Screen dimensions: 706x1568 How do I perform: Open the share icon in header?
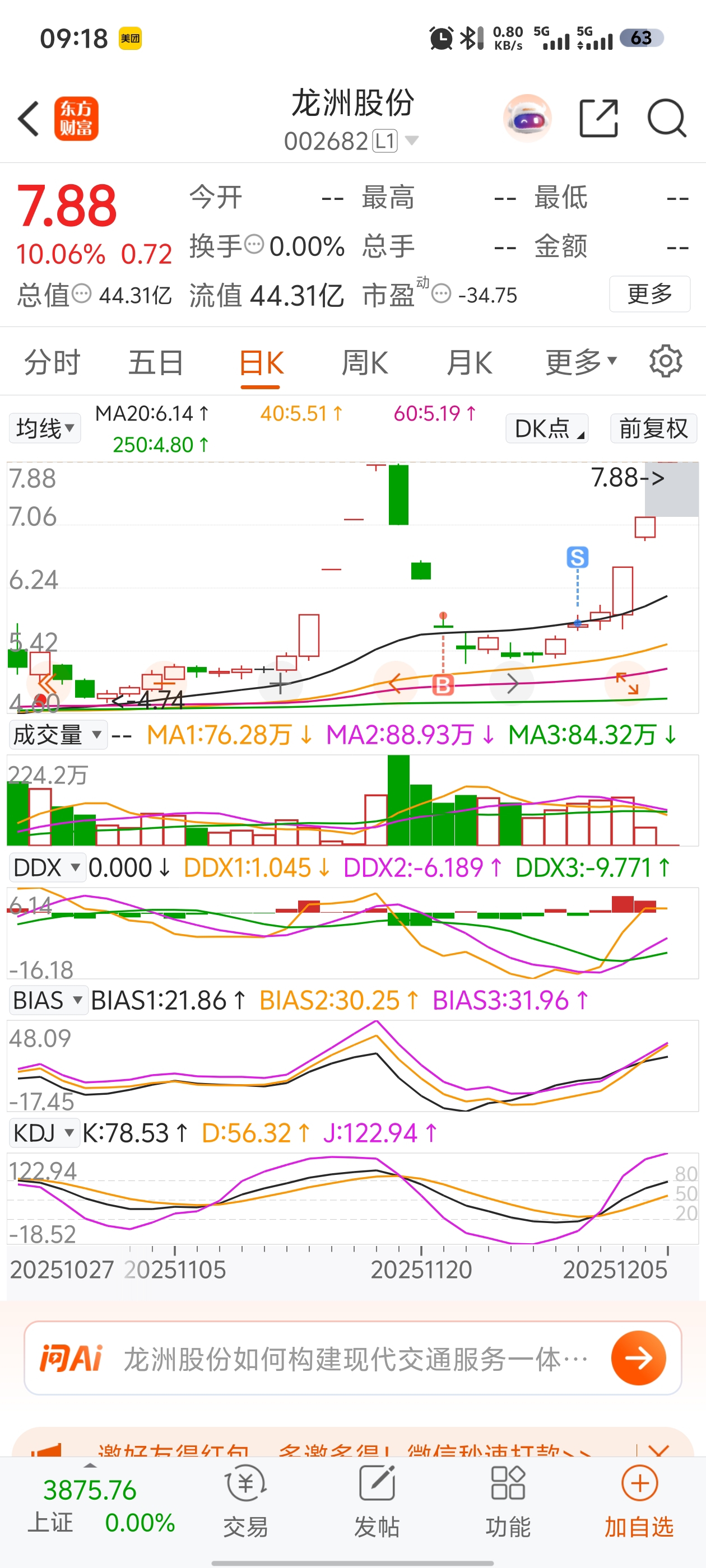(598, 118)
